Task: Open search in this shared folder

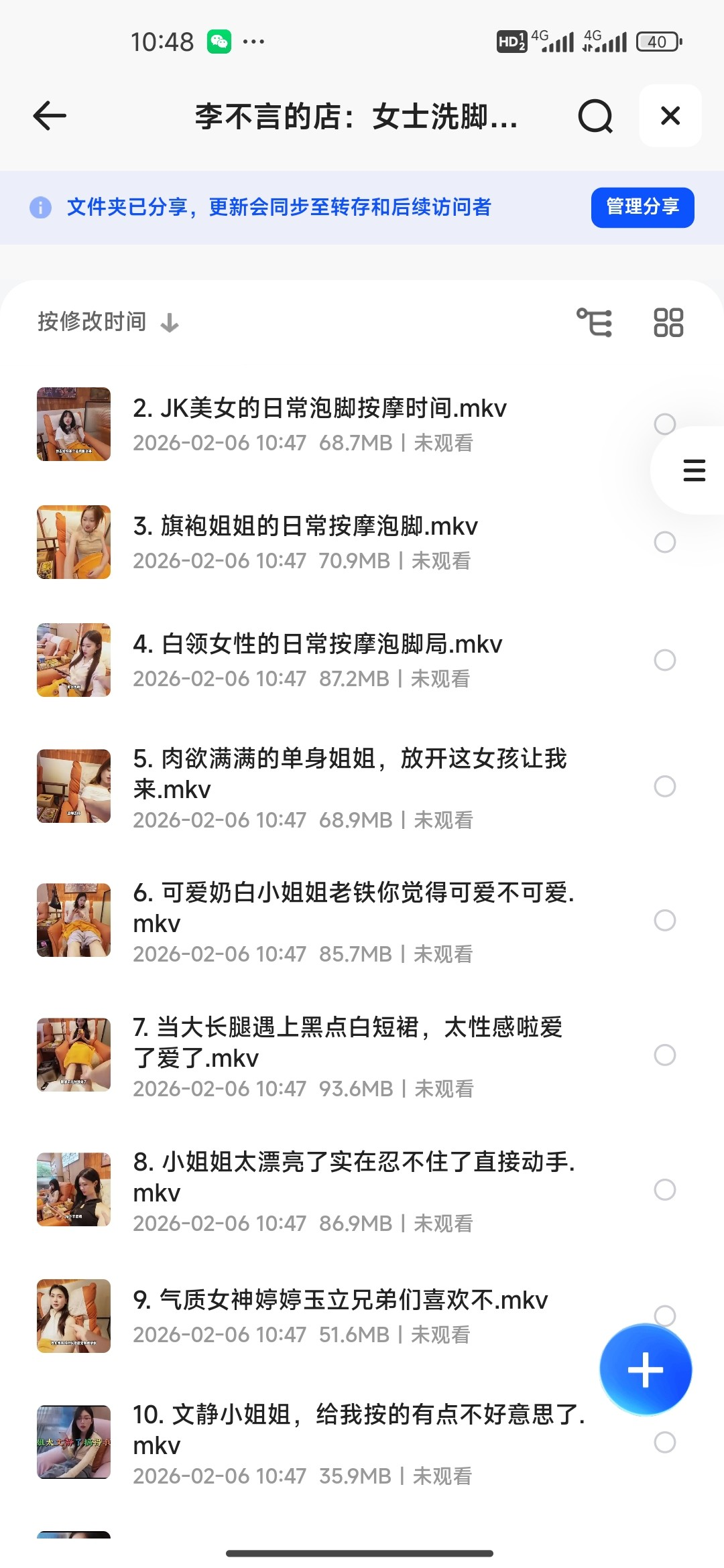Action: click(x=595, y=117)
